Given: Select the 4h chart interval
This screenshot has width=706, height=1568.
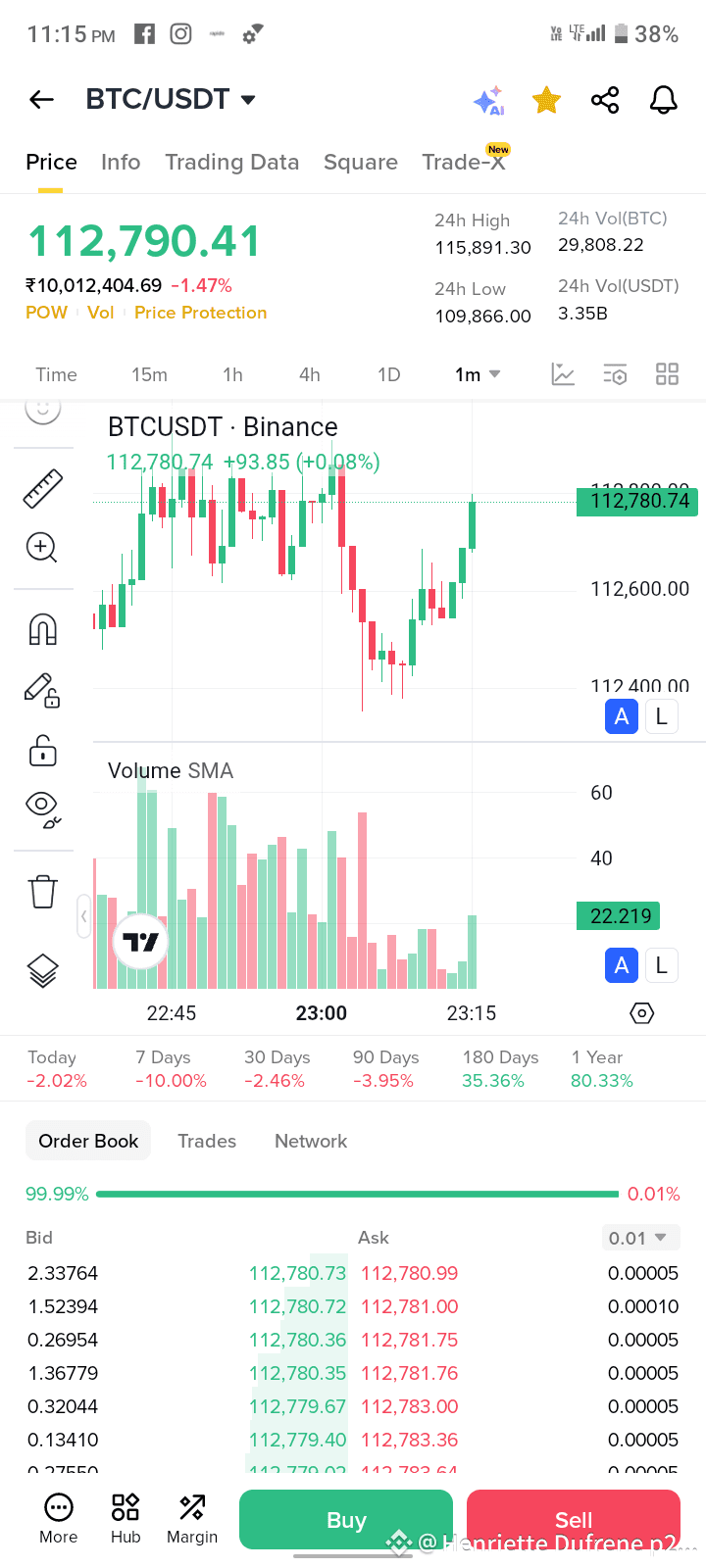Looking at the screenshot, I should pyautogui.click(x=310, y=374).
